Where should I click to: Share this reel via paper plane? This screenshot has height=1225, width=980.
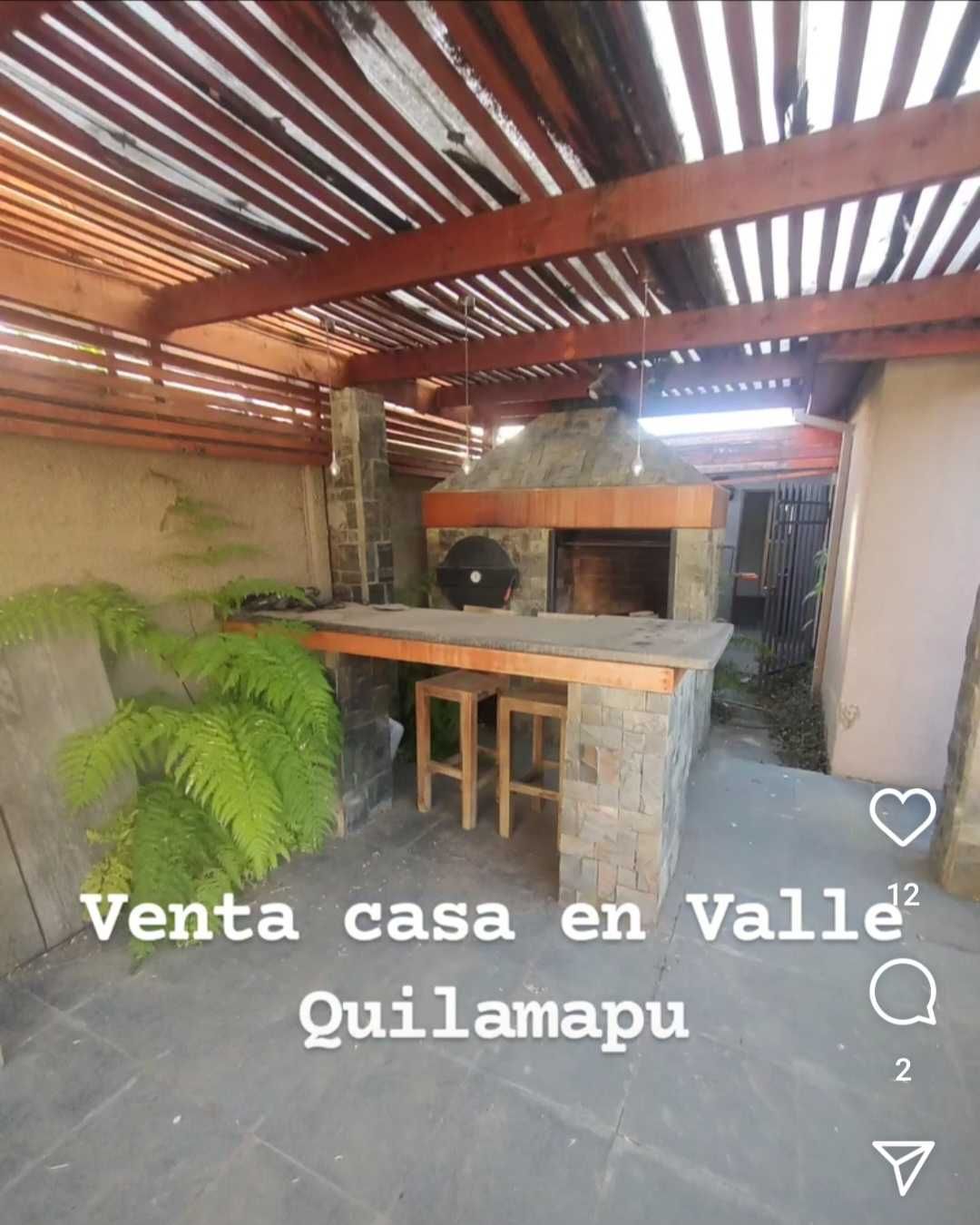903,1165
